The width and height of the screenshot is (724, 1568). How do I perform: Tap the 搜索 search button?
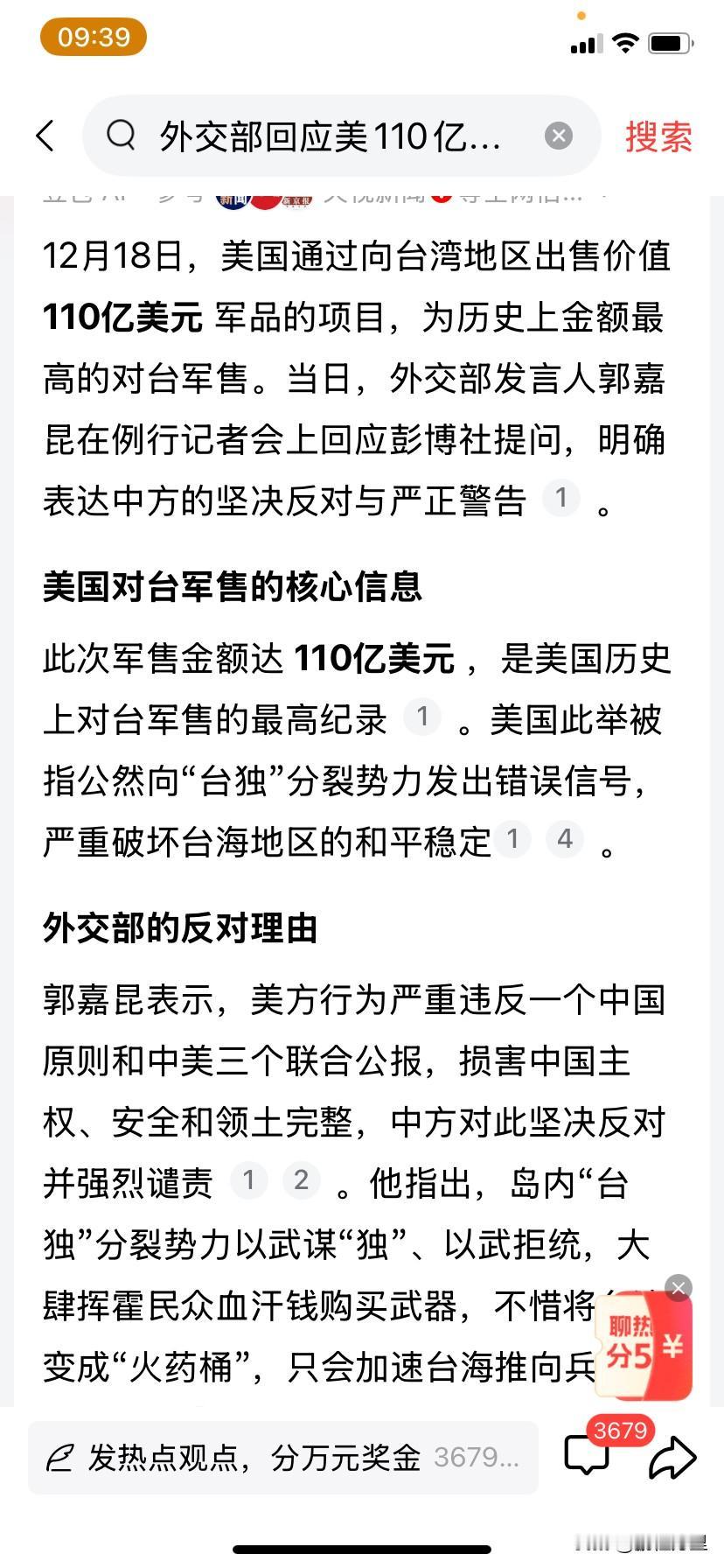pyautogui.click(x=659, y=136)
